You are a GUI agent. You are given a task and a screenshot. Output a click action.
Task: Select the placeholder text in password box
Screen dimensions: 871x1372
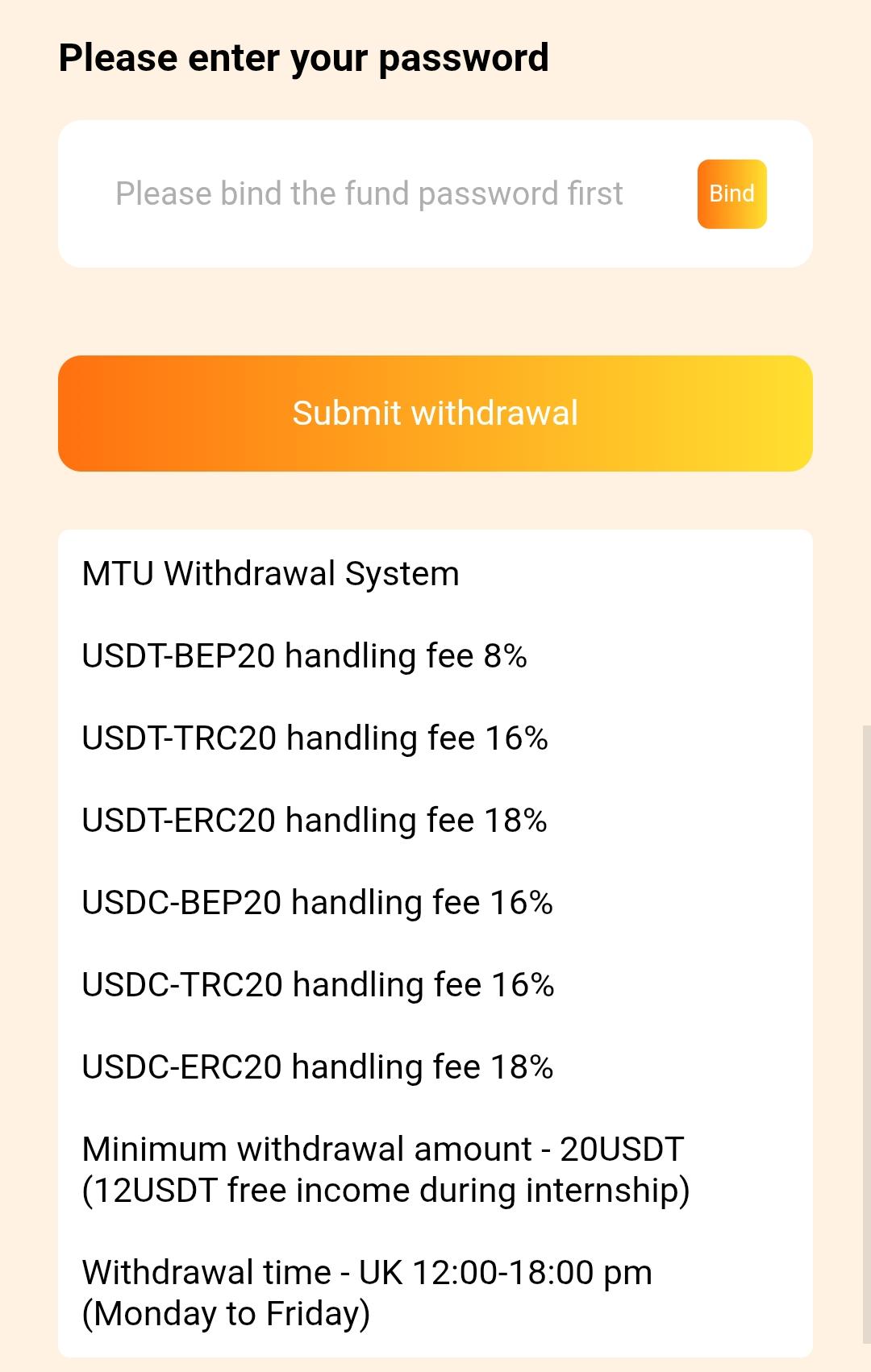[369, 193]
